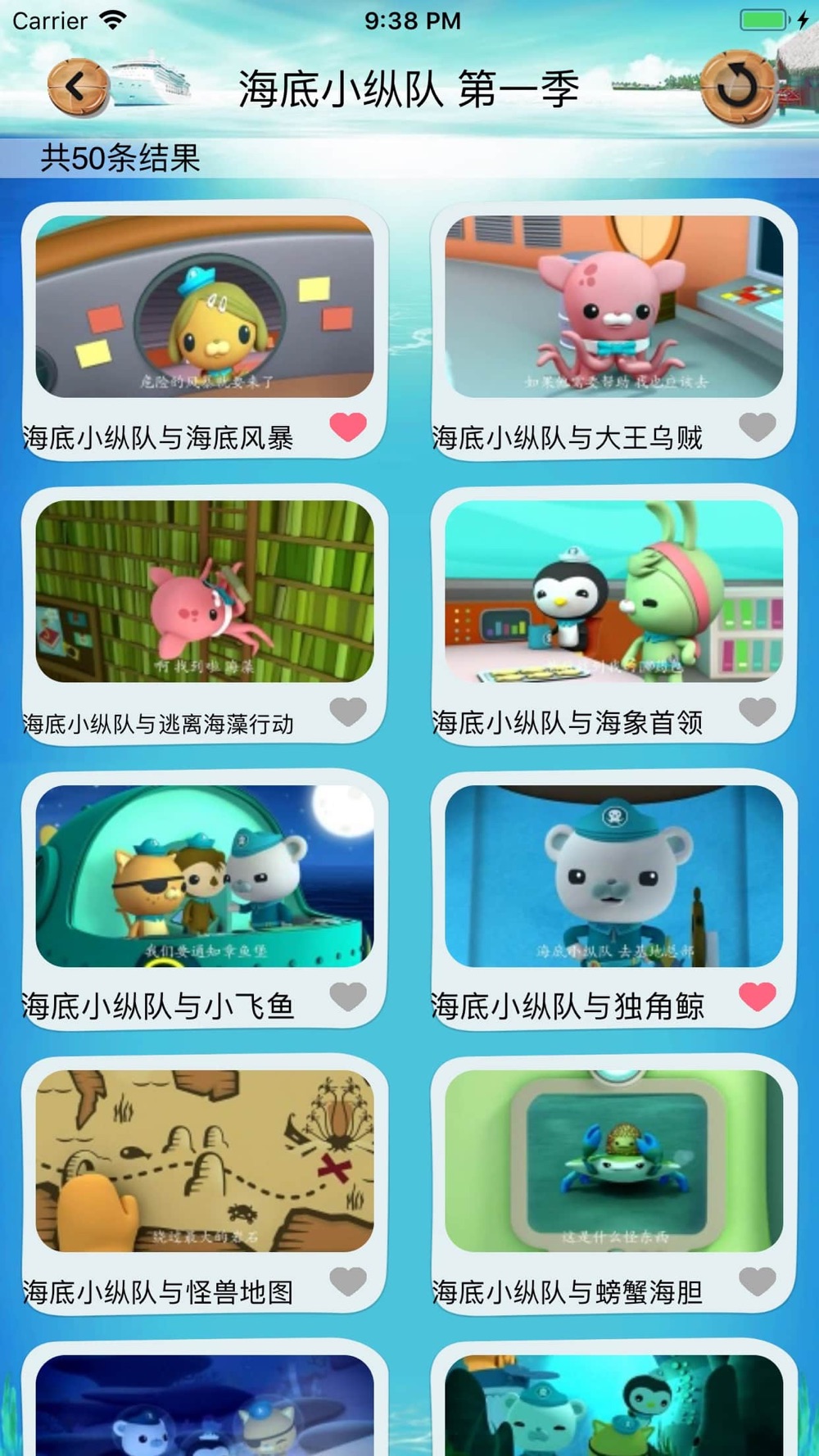The image size is (819, 1456).
Task: Select the 海底小纵队与小飞鱼 card
Action: pyautogui.click(x=205, y=876)
